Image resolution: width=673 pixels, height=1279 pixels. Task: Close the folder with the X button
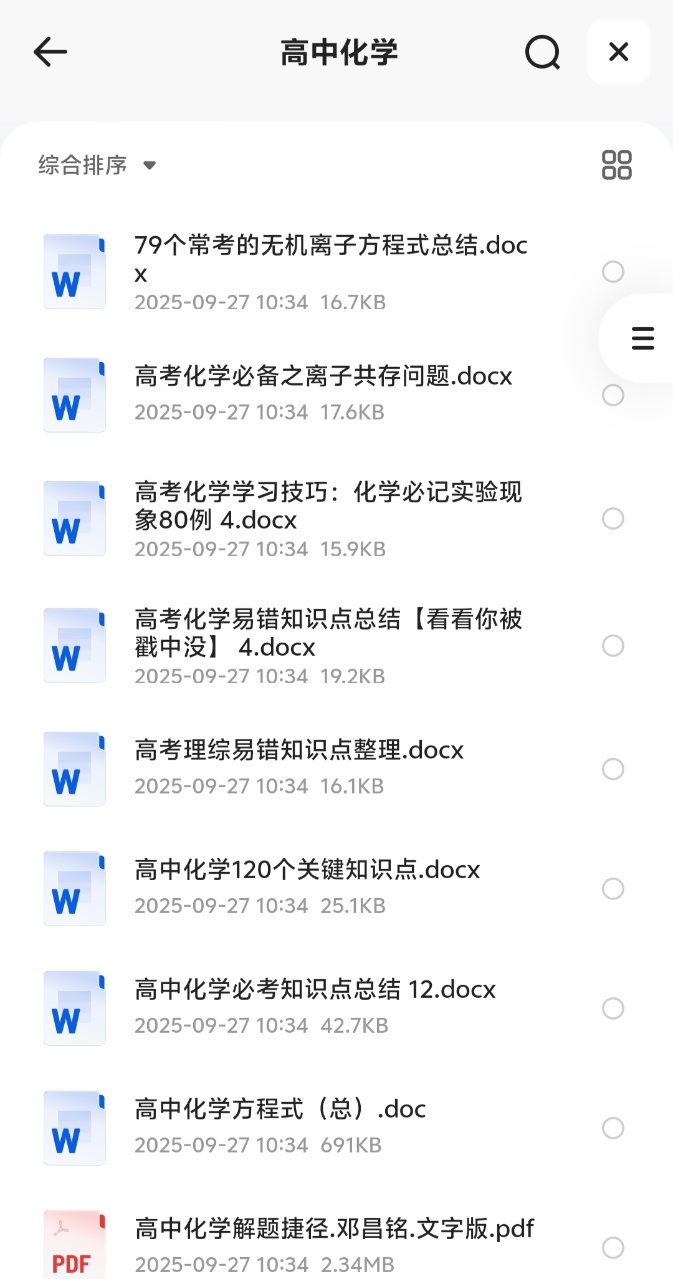click(x=618, y=52)
